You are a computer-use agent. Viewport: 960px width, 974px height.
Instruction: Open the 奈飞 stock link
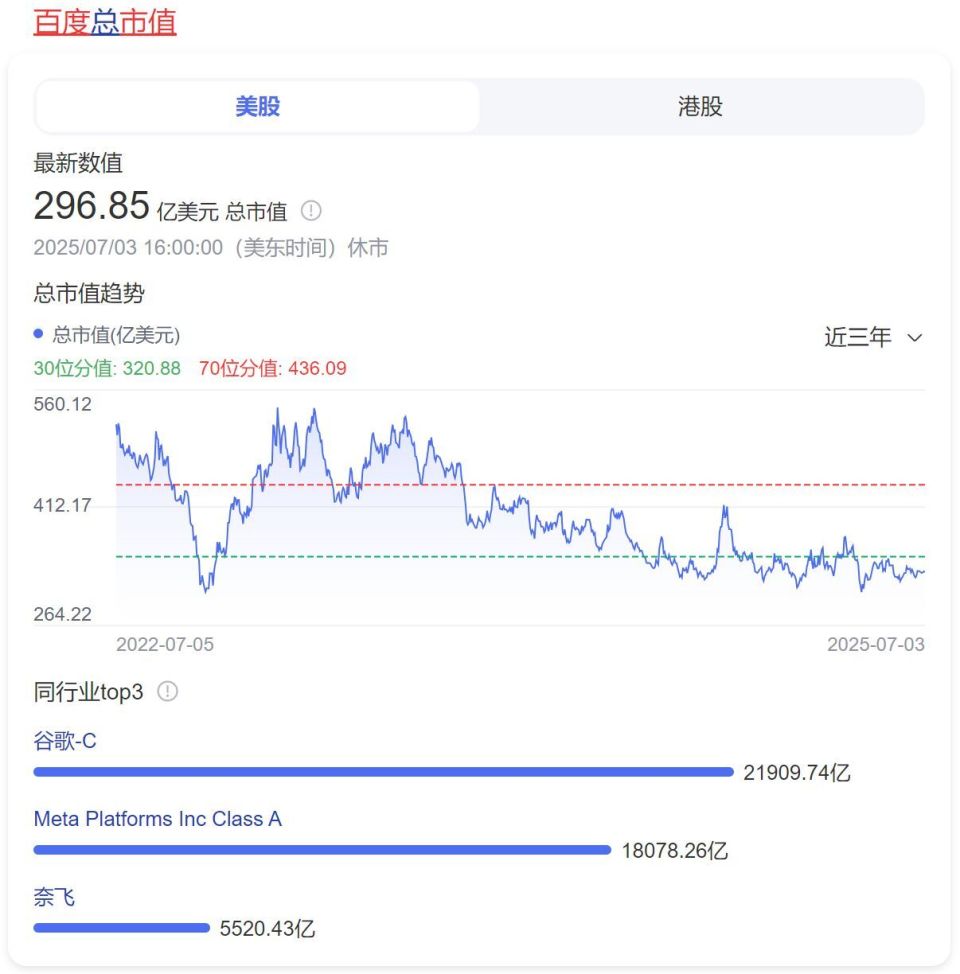54,897
